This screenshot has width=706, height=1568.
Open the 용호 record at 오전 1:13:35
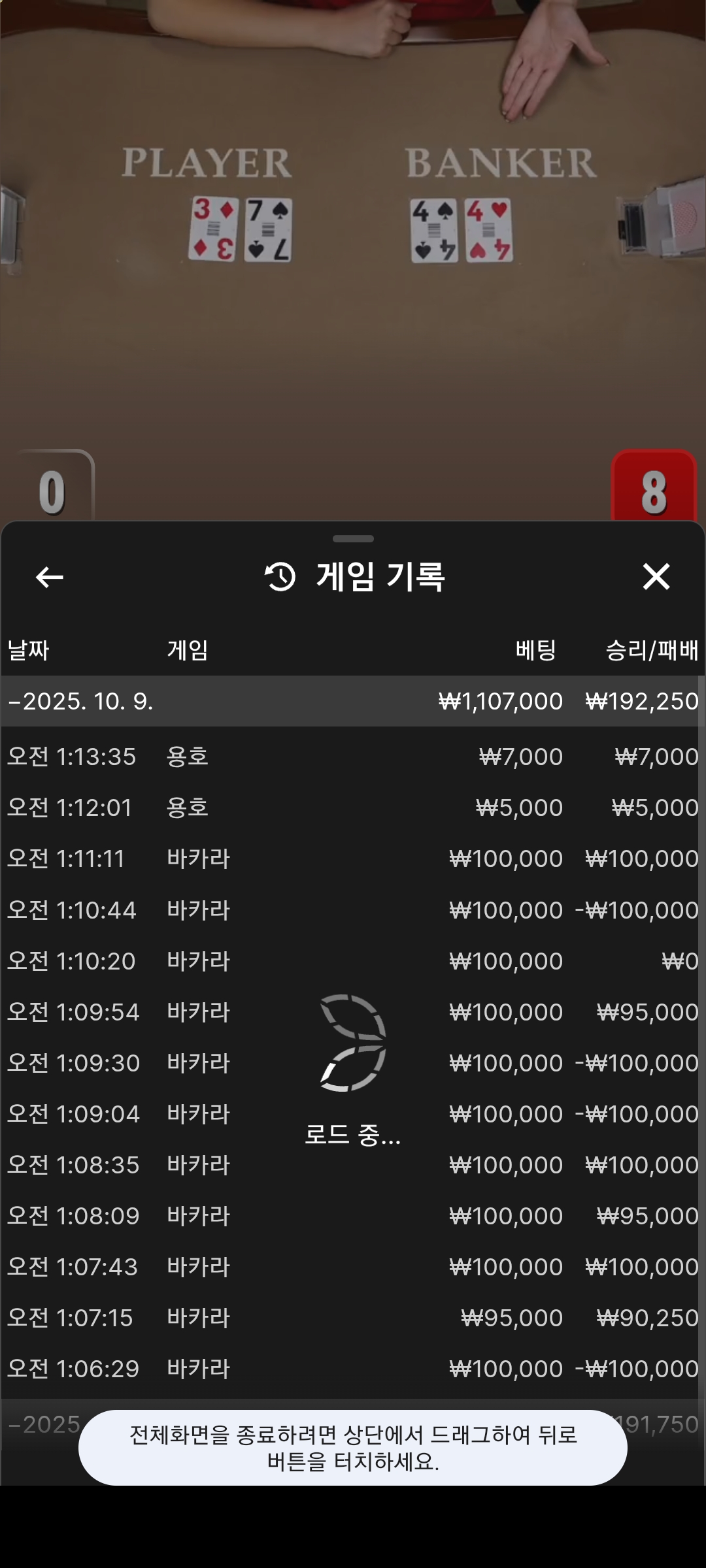pos(353,757)
